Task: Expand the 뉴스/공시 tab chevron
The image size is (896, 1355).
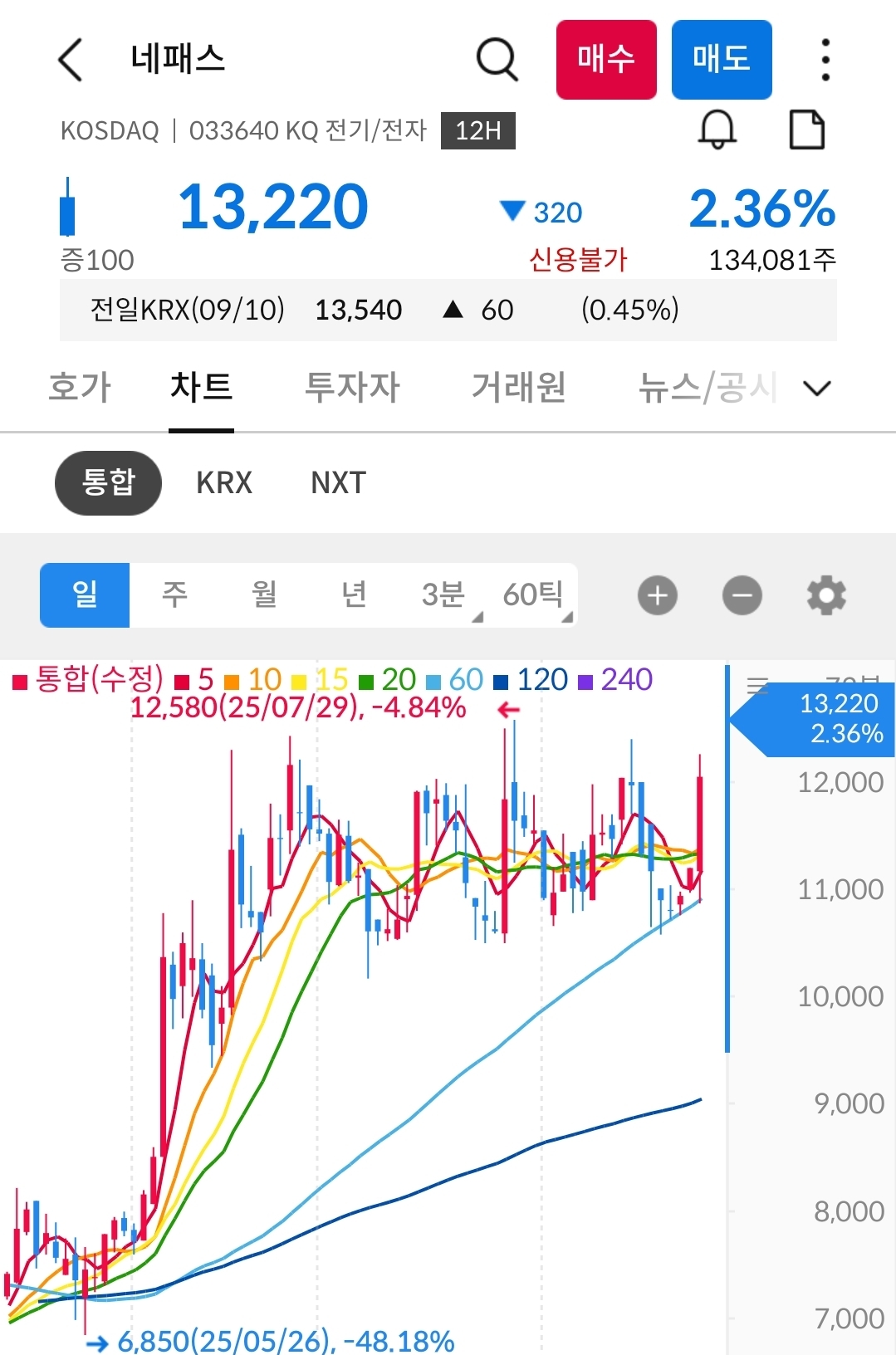Action: [x=816, y=387]
